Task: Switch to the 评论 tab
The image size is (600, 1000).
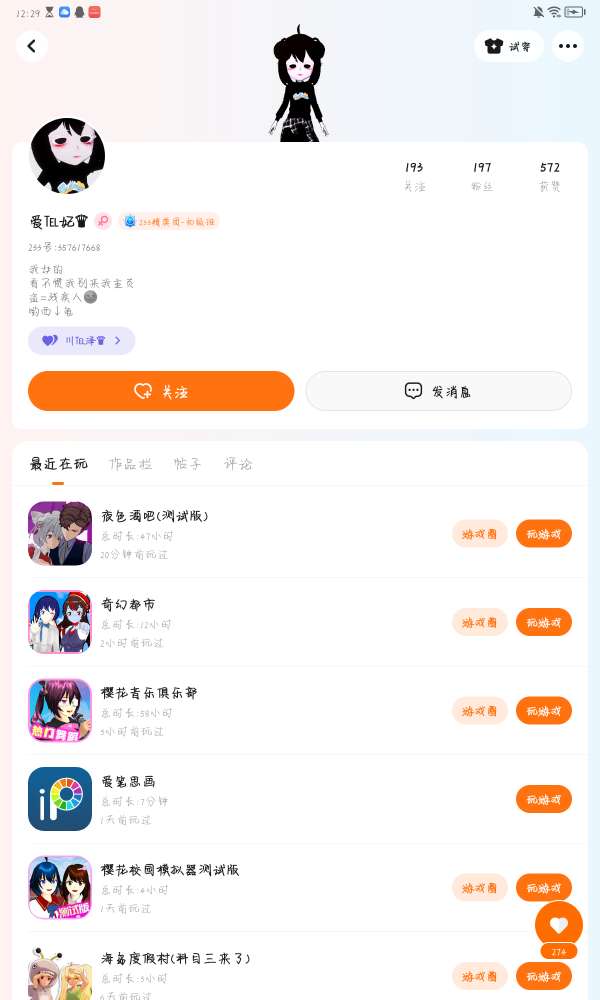Action: click(238, 464)
